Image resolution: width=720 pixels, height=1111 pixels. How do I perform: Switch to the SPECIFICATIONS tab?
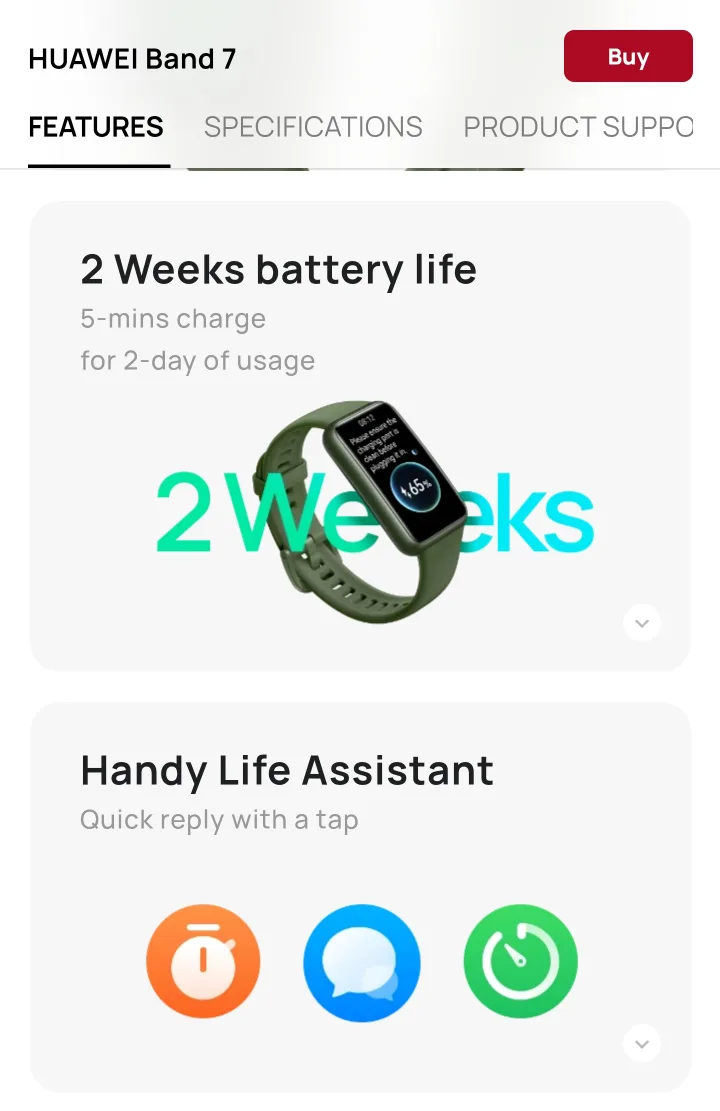pyautogui.click(x=313, y=127)
